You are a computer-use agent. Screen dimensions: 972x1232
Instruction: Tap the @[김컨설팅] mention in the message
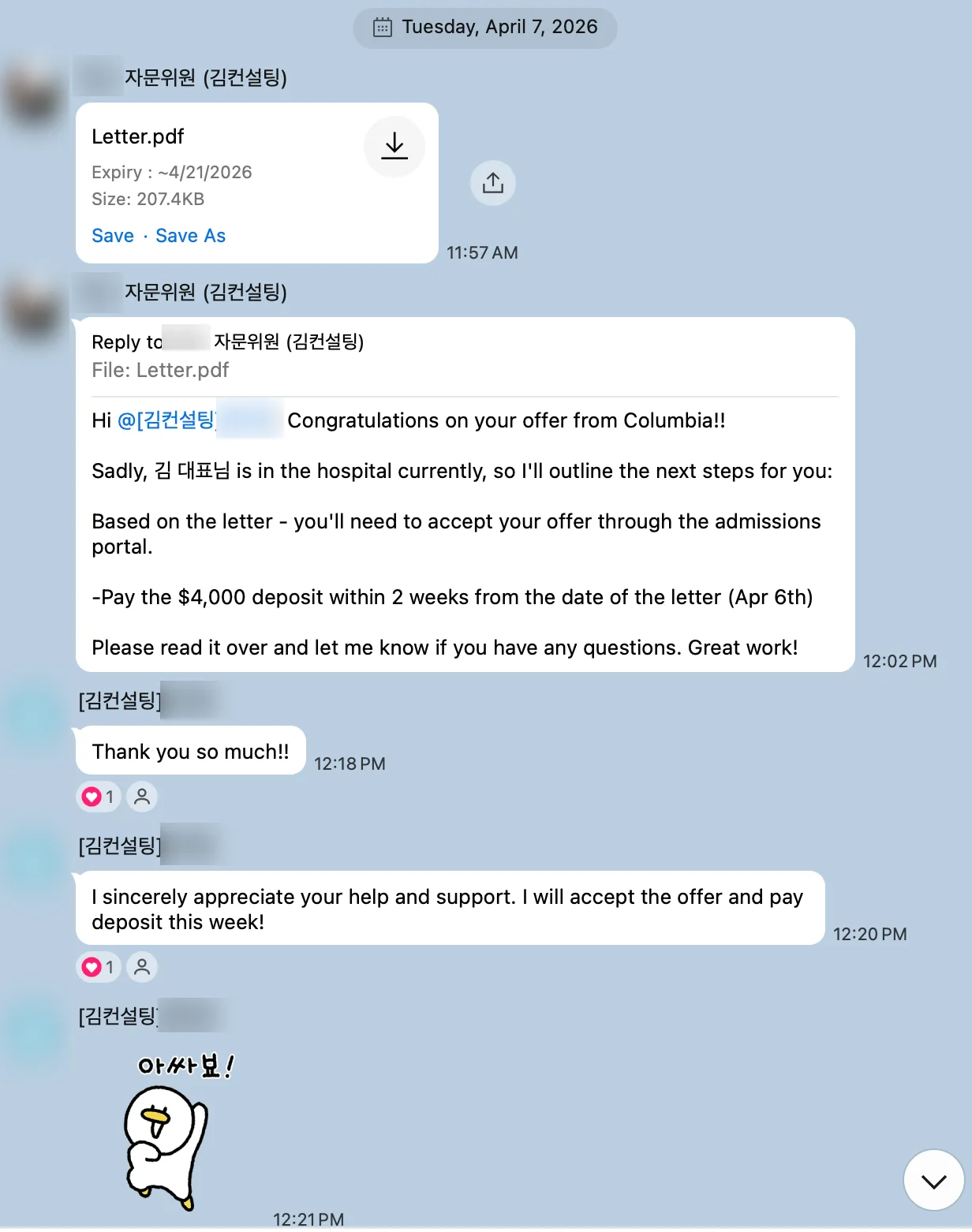(166, 420)
